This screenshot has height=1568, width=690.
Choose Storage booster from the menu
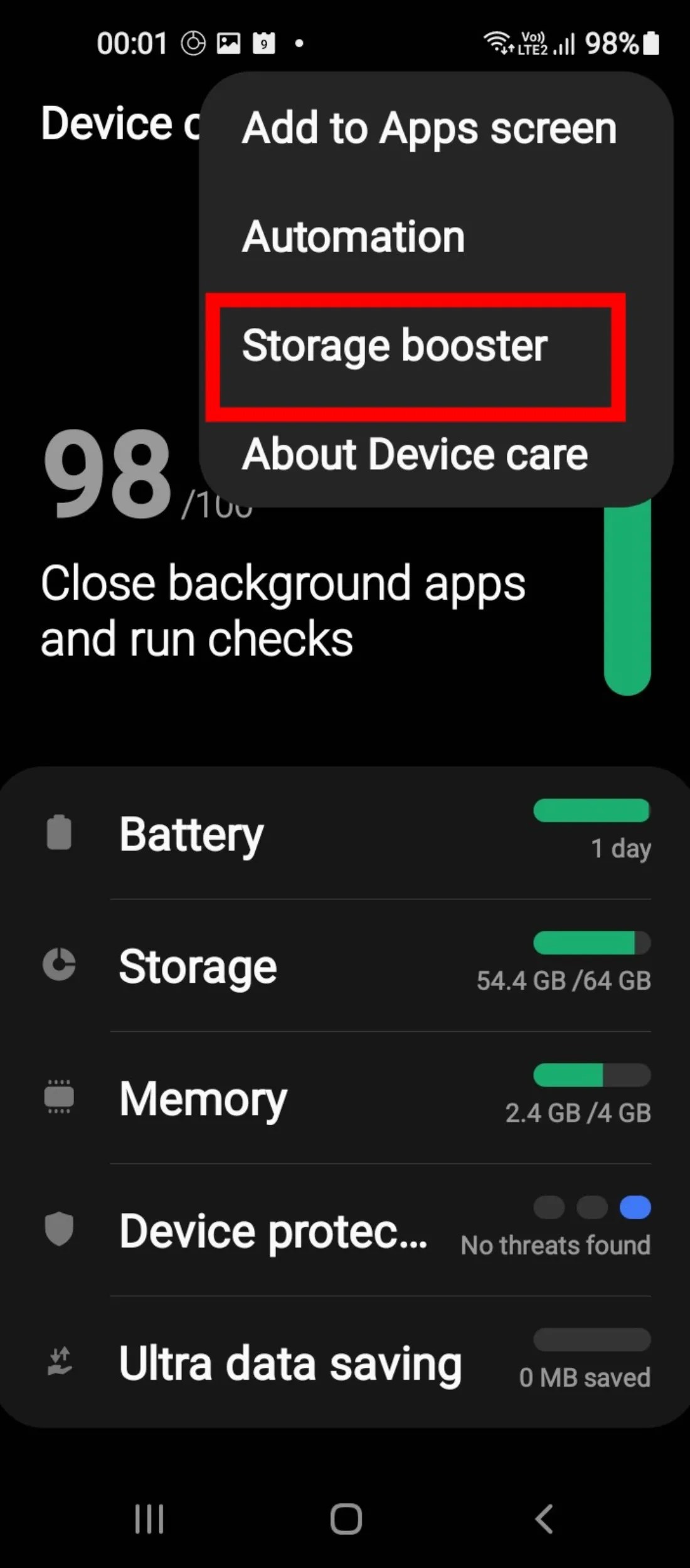(396, 346)
